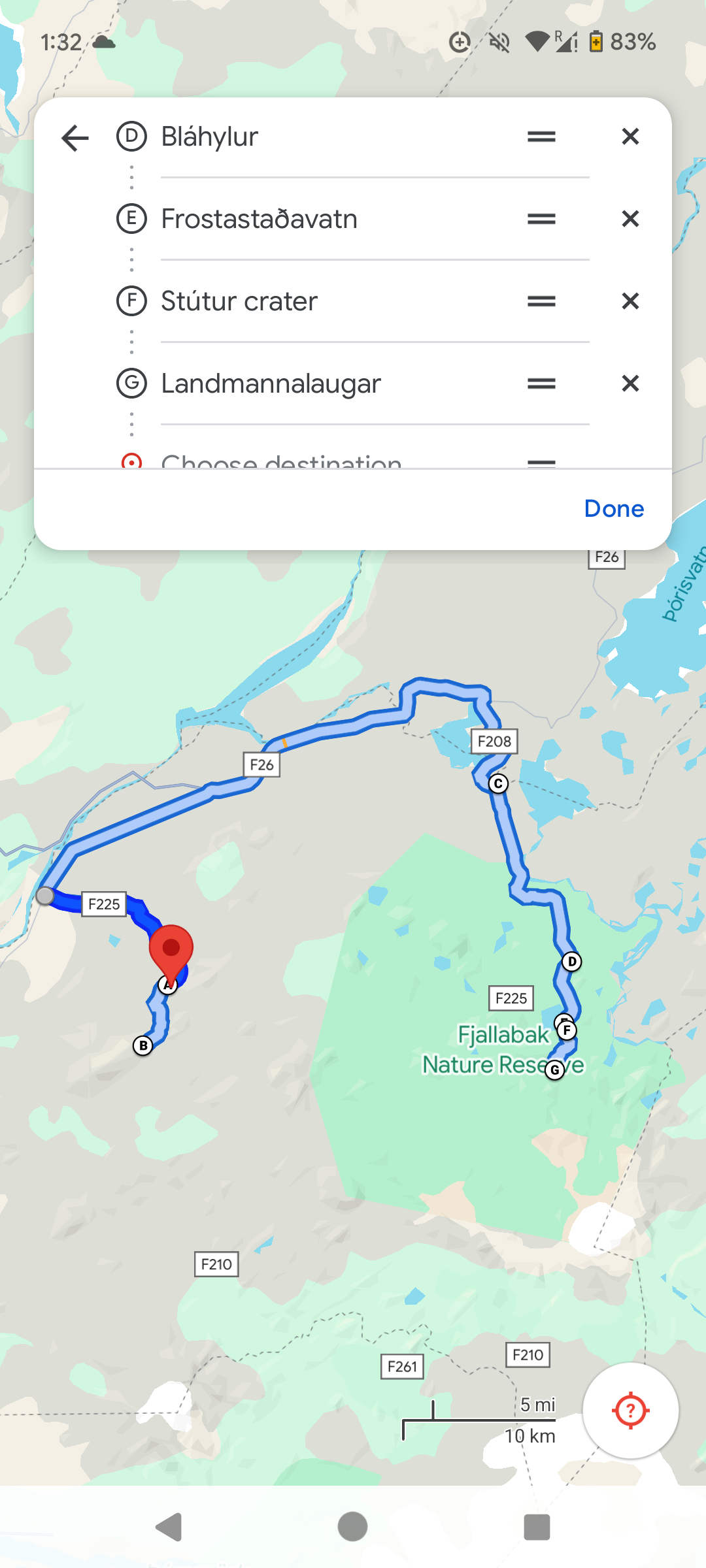Remove the Frostastaðavatn stop

coord(630,219)
